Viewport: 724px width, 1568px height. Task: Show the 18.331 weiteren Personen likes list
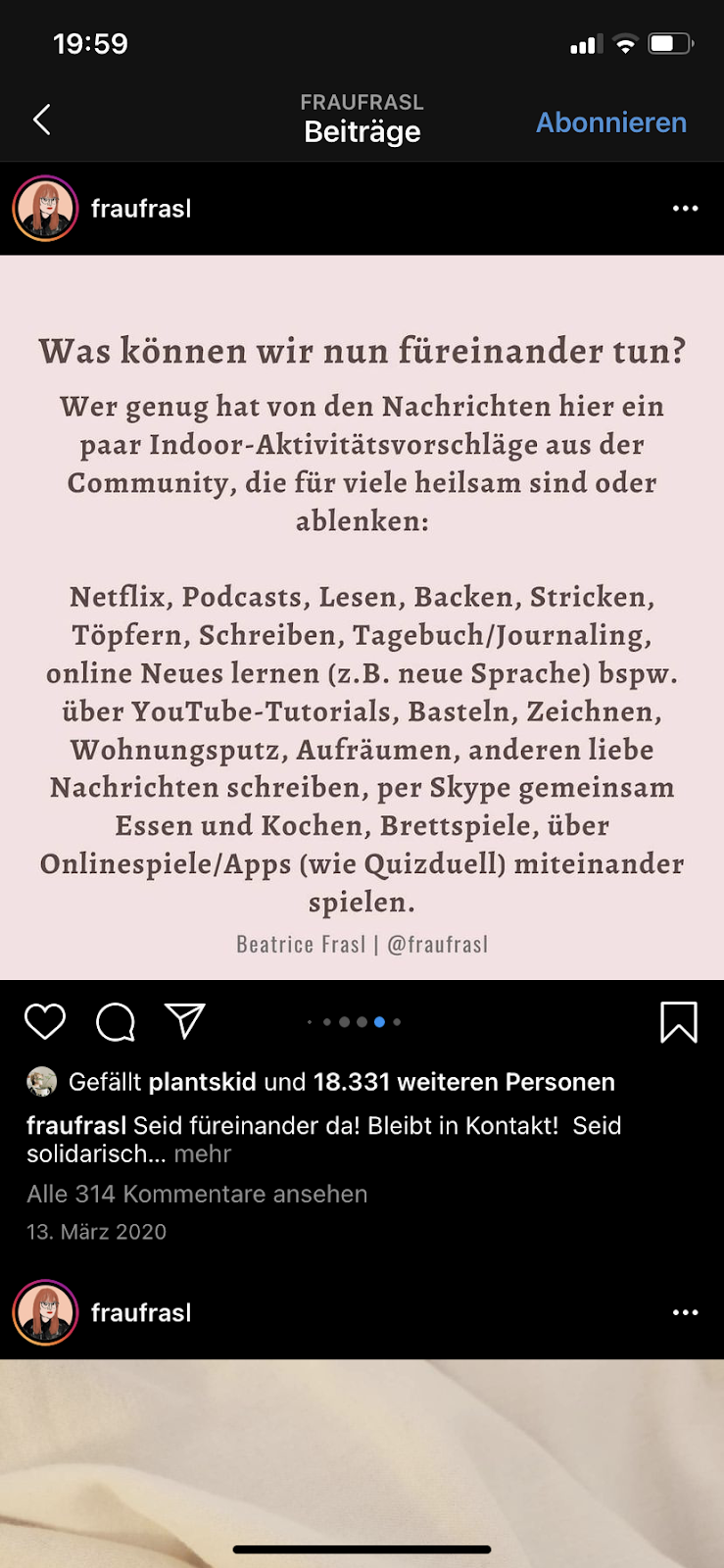coord(463,1082)
